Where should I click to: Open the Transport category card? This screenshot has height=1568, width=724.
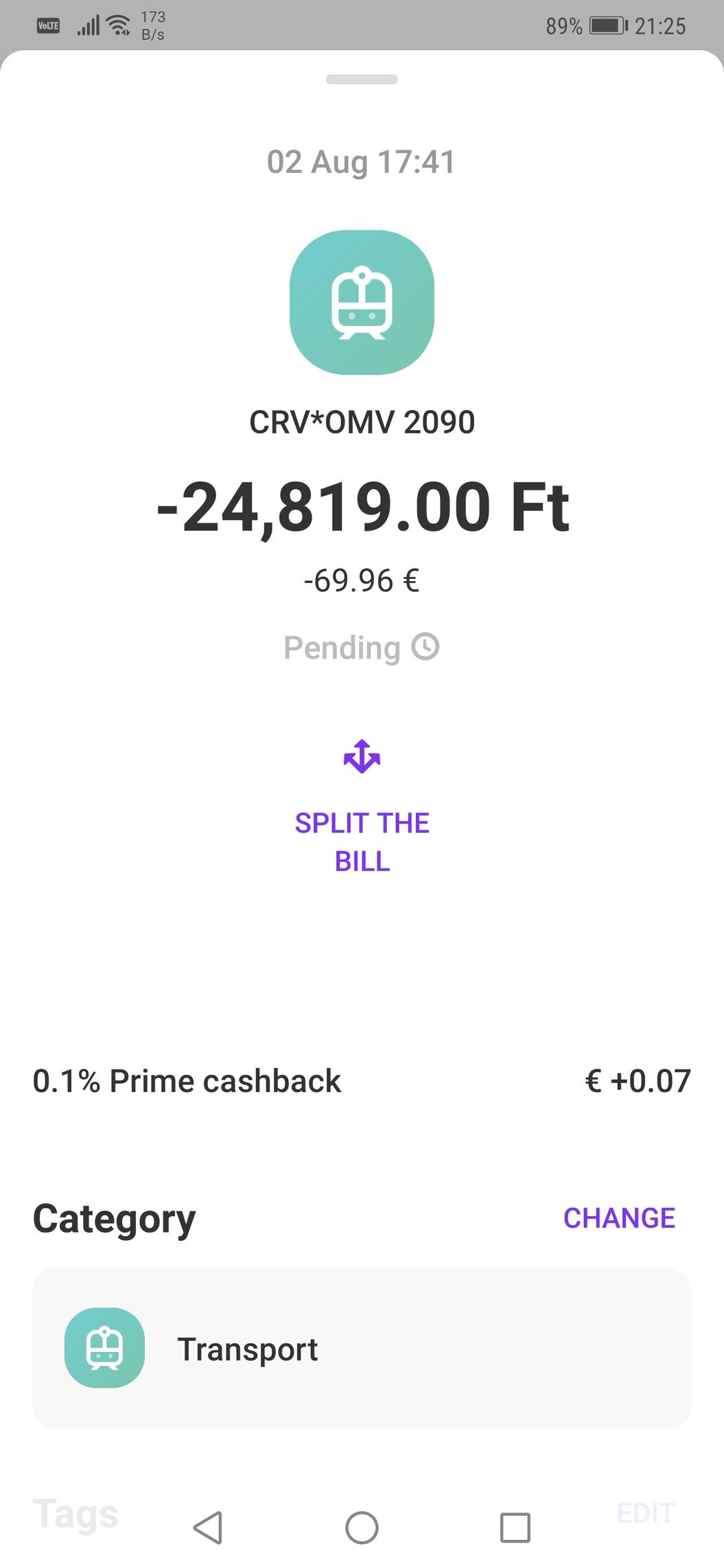pos(362,1348)
